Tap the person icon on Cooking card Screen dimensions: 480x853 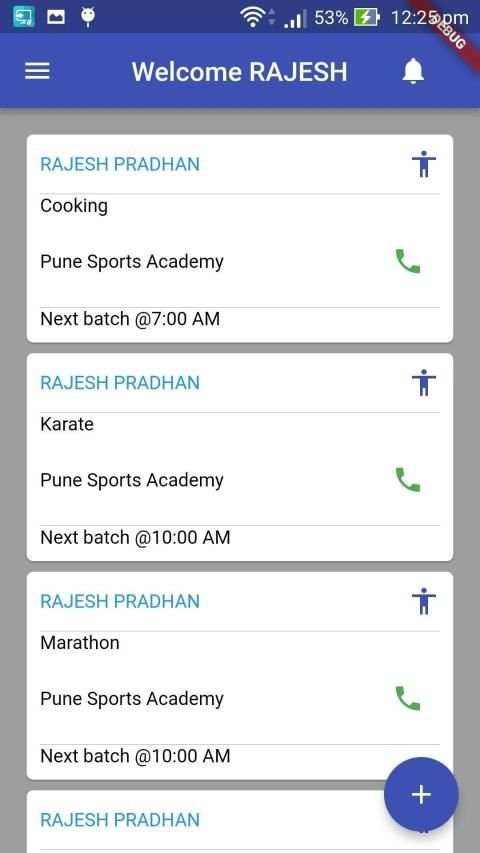pyautogui.click(x=423, y=164)
